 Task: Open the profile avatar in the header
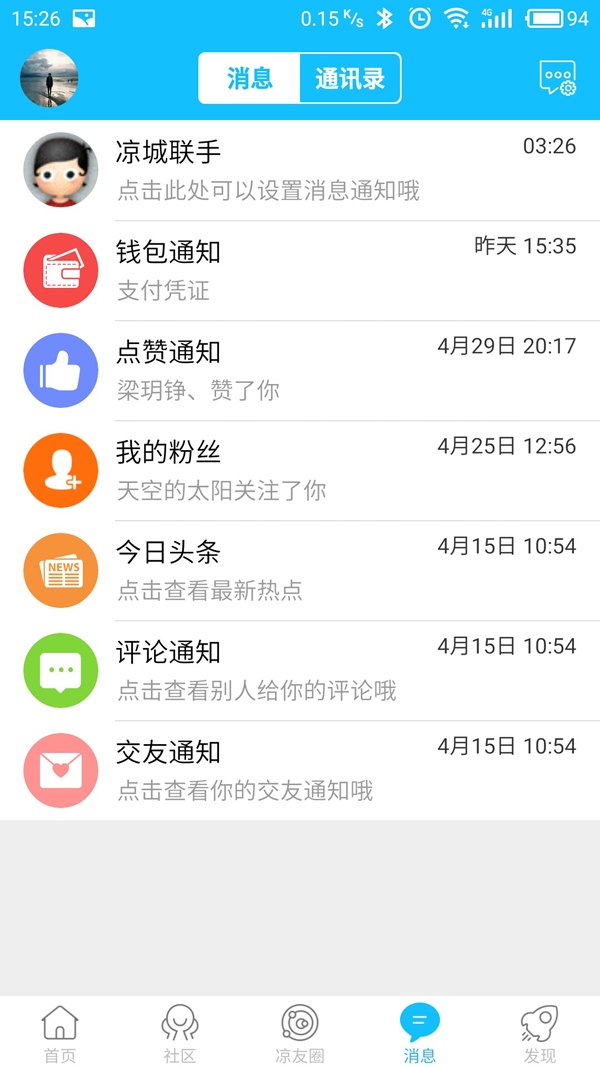tap(49, 78)
